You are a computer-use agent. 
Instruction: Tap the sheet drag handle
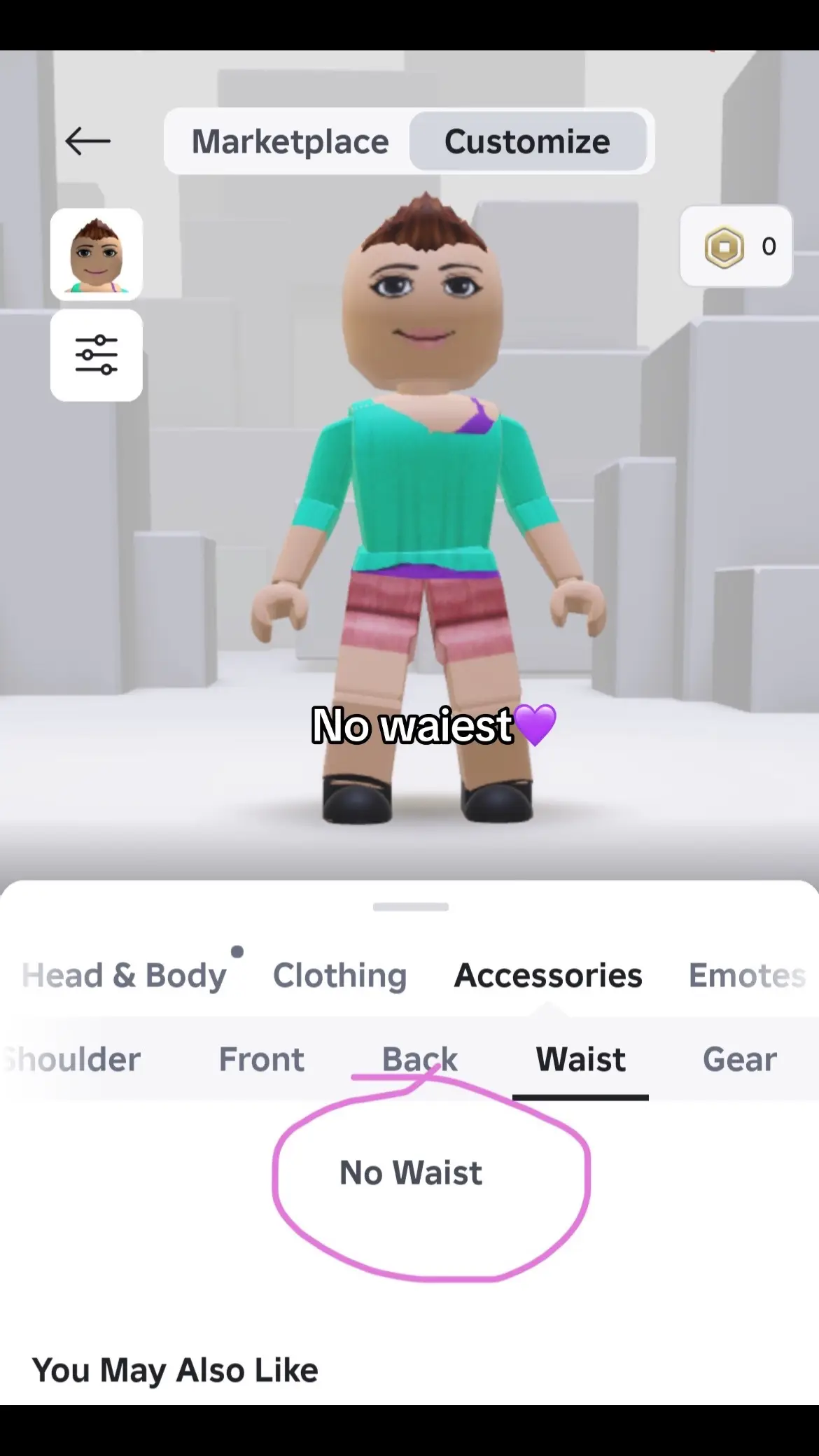(410, 907)
